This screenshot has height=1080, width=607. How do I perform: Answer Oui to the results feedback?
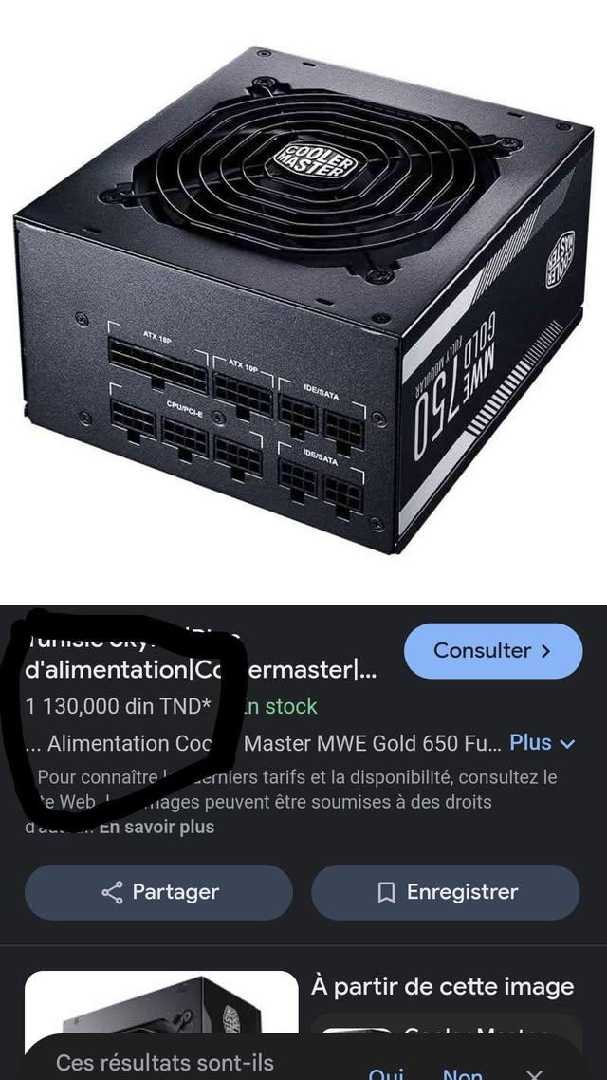click(x=386, y=1073)
